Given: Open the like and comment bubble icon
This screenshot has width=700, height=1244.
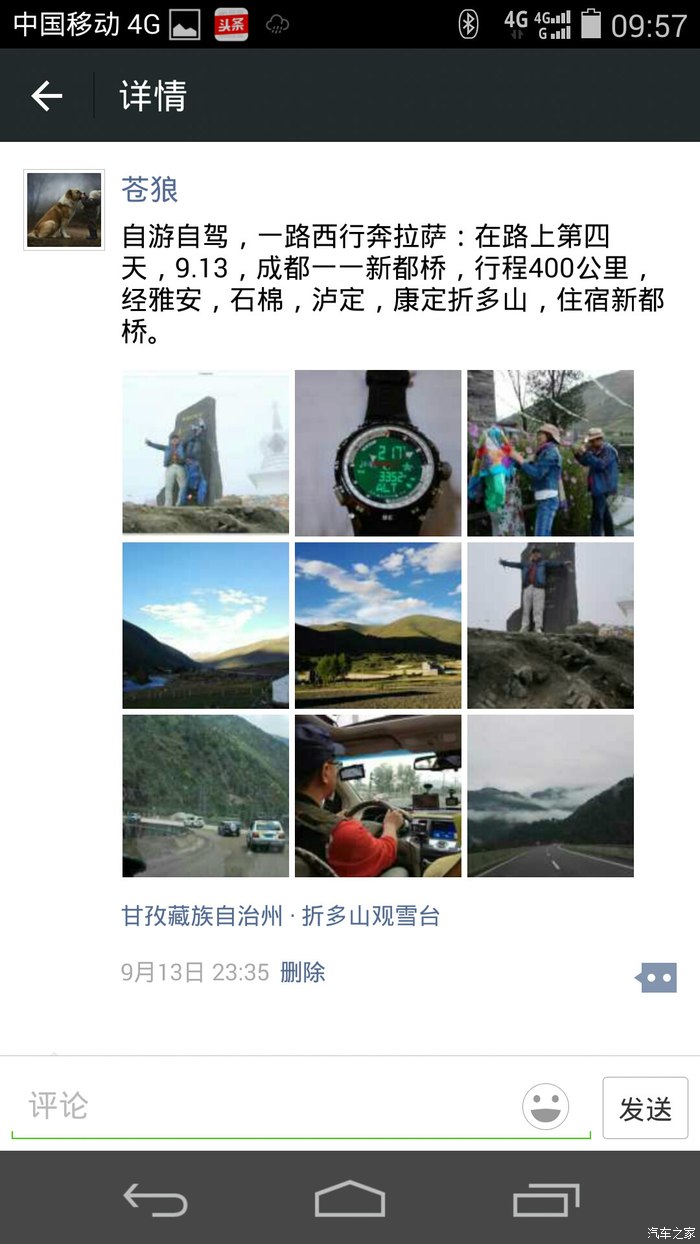Looking at the screenshot, I should (657, 977).
